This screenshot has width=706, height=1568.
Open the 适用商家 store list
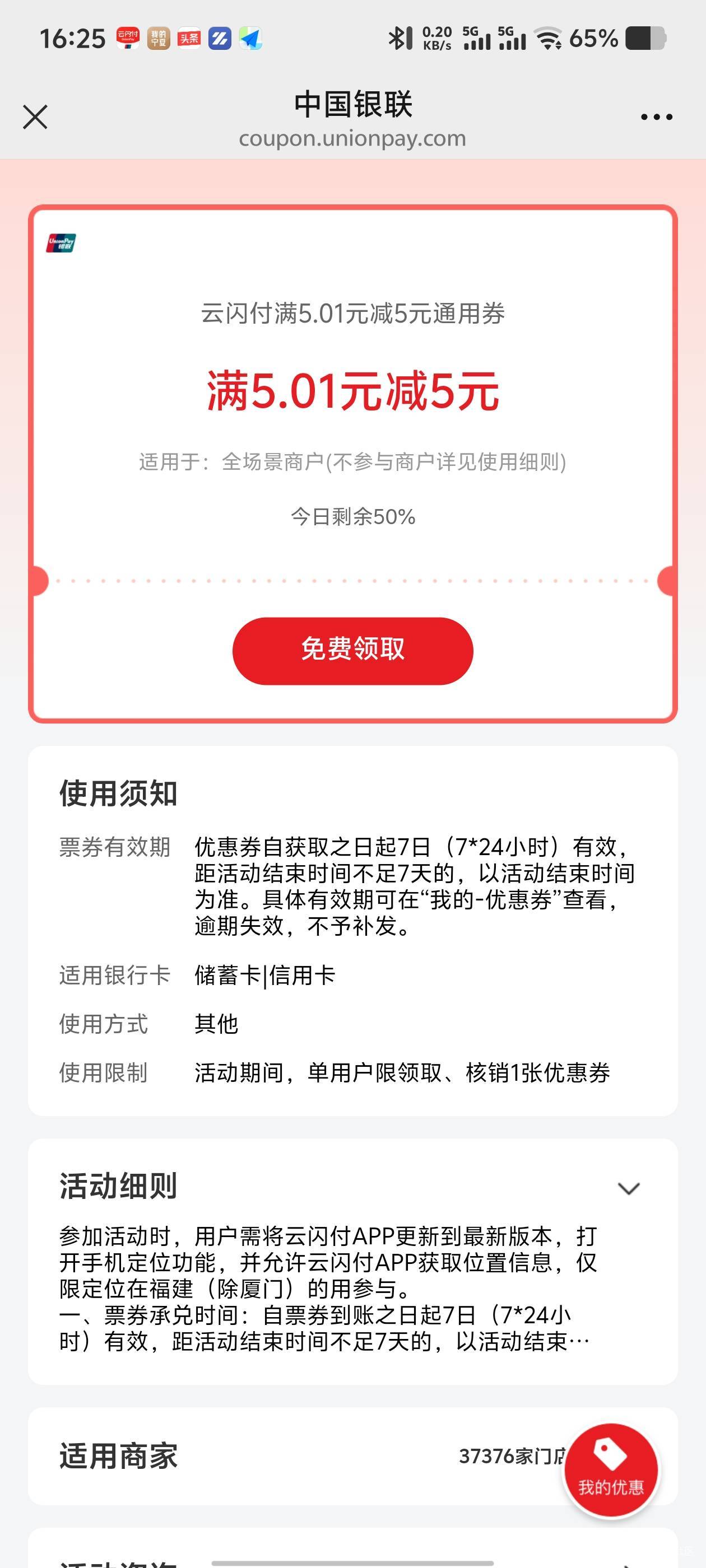(x=352, y=1457)
